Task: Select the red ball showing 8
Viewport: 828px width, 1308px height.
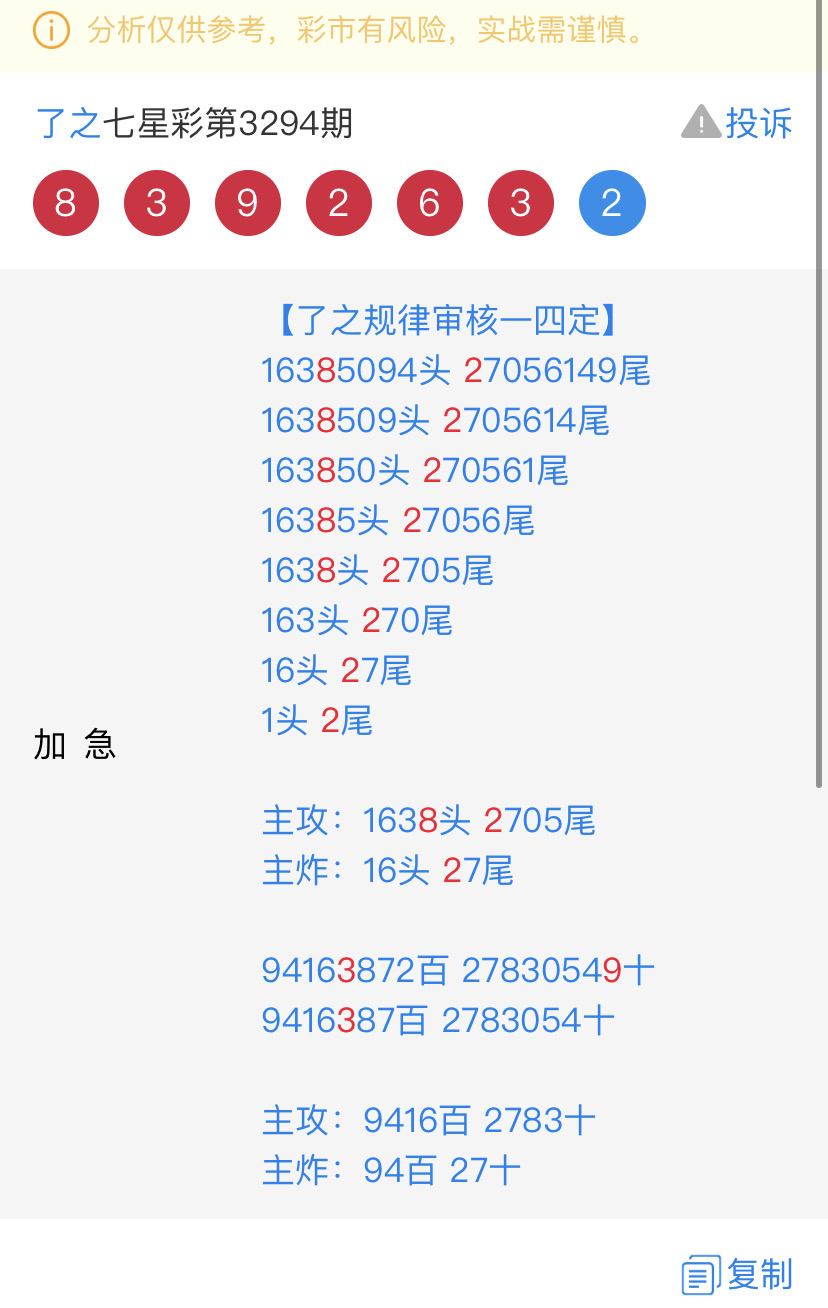Action: [x=65, y=202]
